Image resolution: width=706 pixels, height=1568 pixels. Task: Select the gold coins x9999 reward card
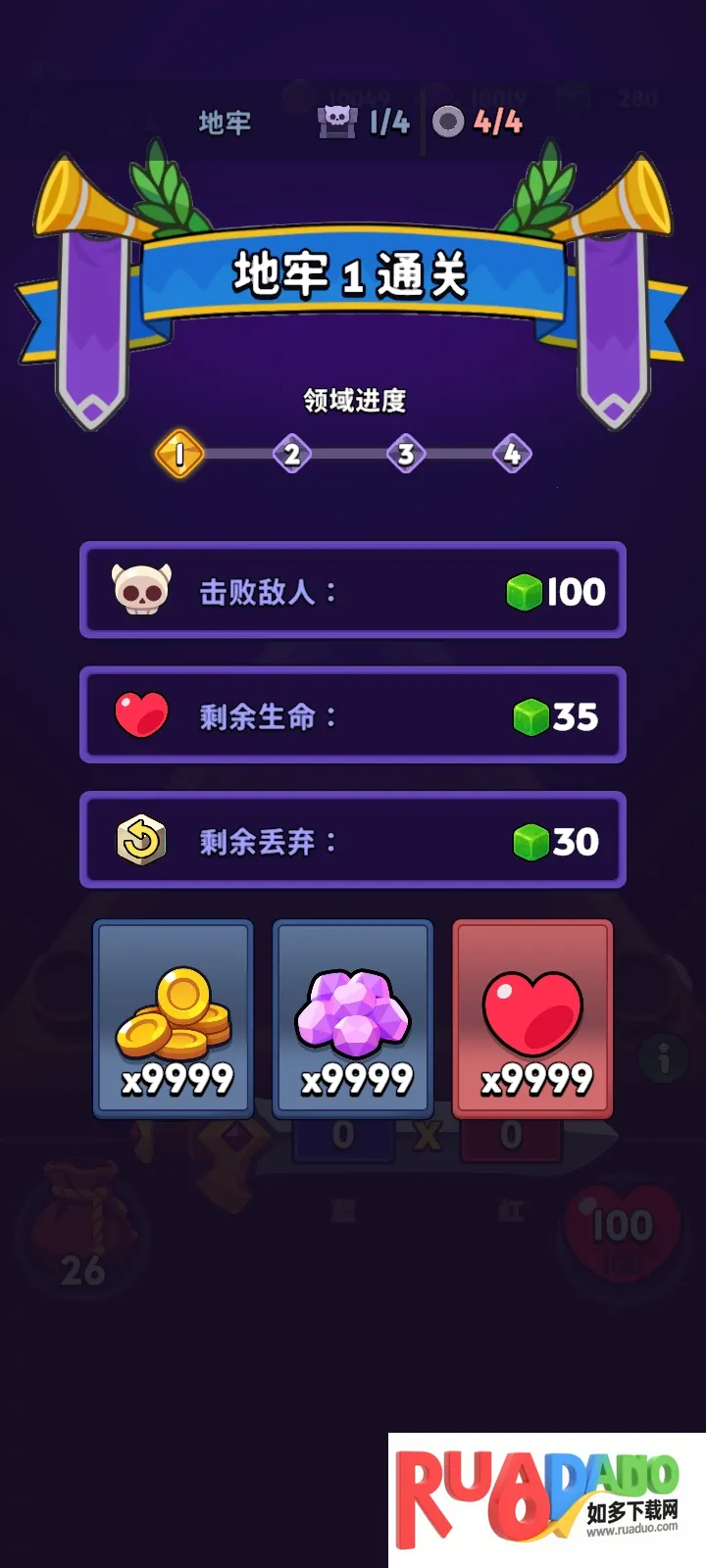(174, 1019)
